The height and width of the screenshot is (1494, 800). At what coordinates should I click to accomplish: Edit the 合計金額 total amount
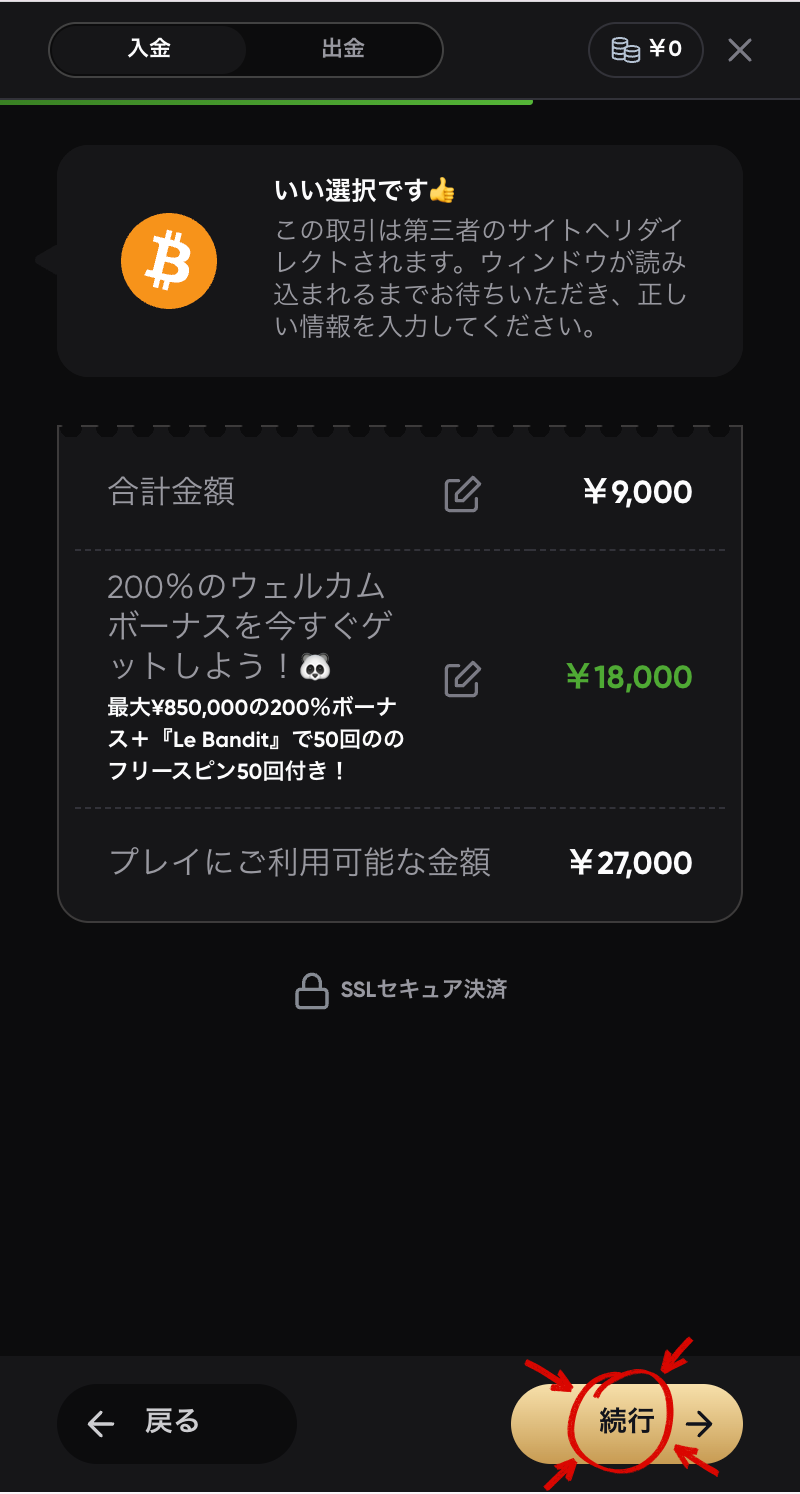coord(462,494)
